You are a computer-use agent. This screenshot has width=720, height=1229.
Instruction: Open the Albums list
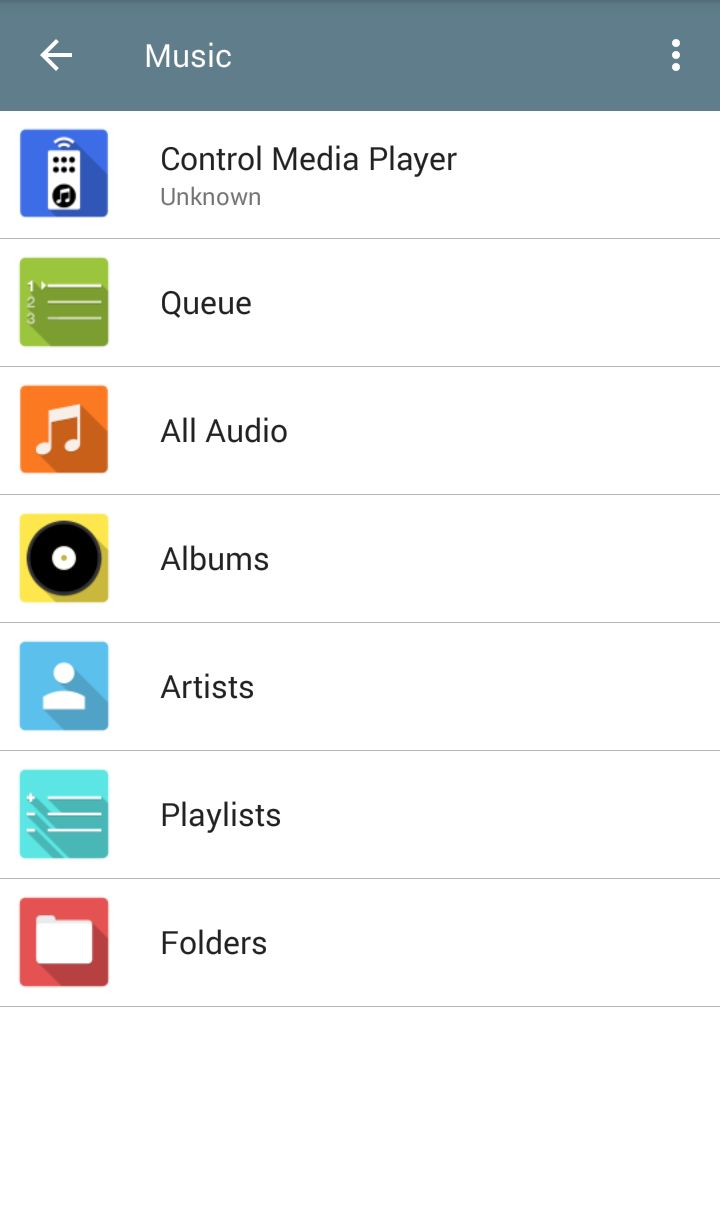(215, 559)
